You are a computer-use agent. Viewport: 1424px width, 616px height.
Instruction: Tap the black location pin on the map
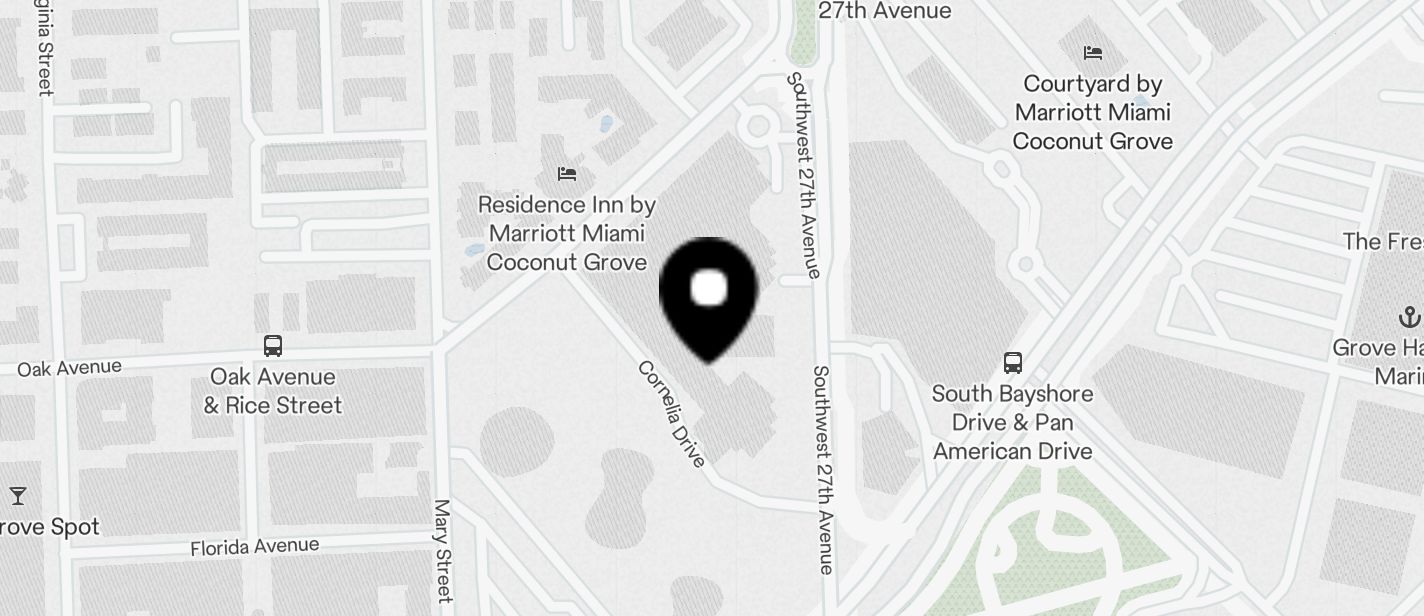(708, 293)
